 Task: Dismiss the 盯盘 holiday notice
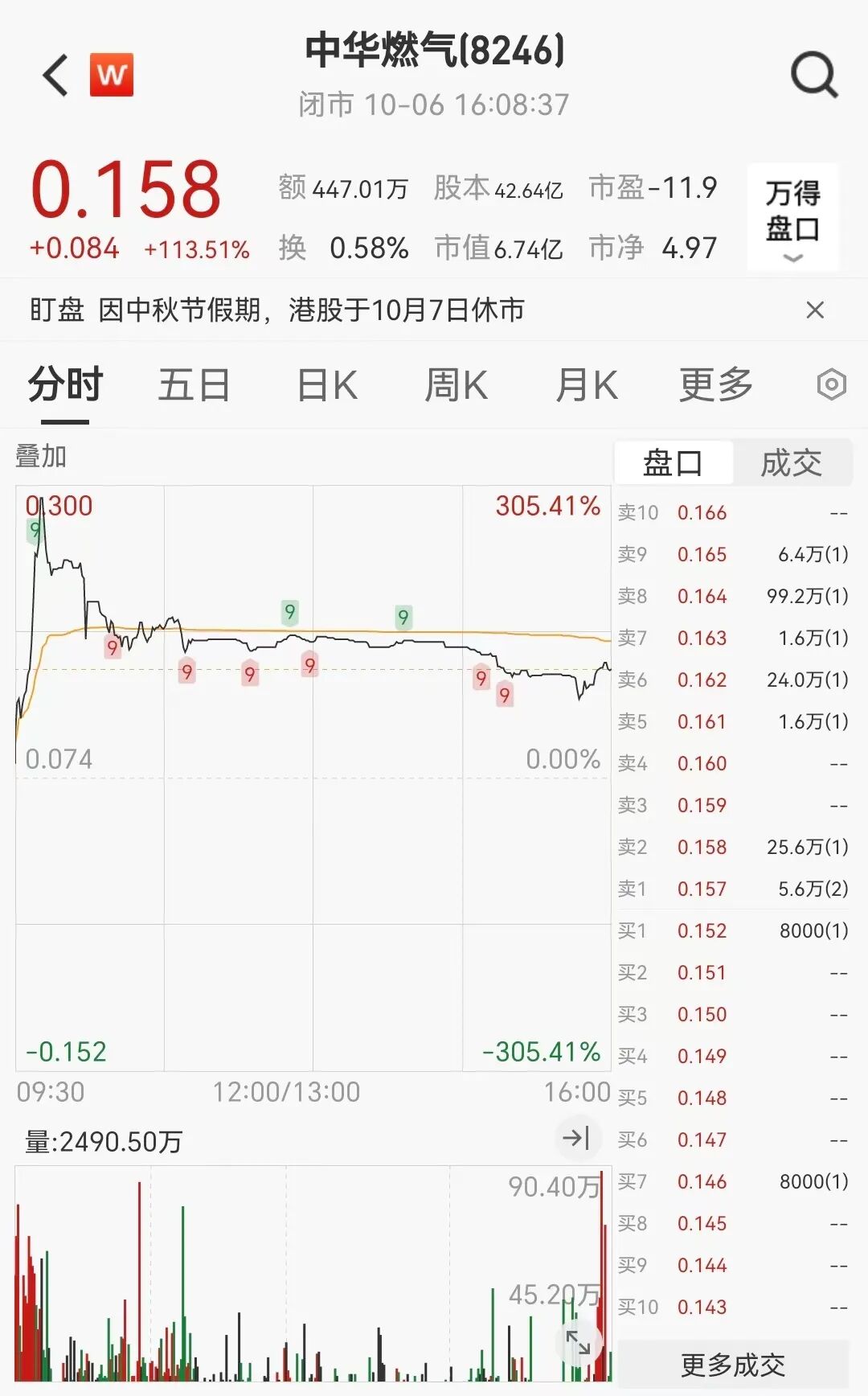(815, 310)
